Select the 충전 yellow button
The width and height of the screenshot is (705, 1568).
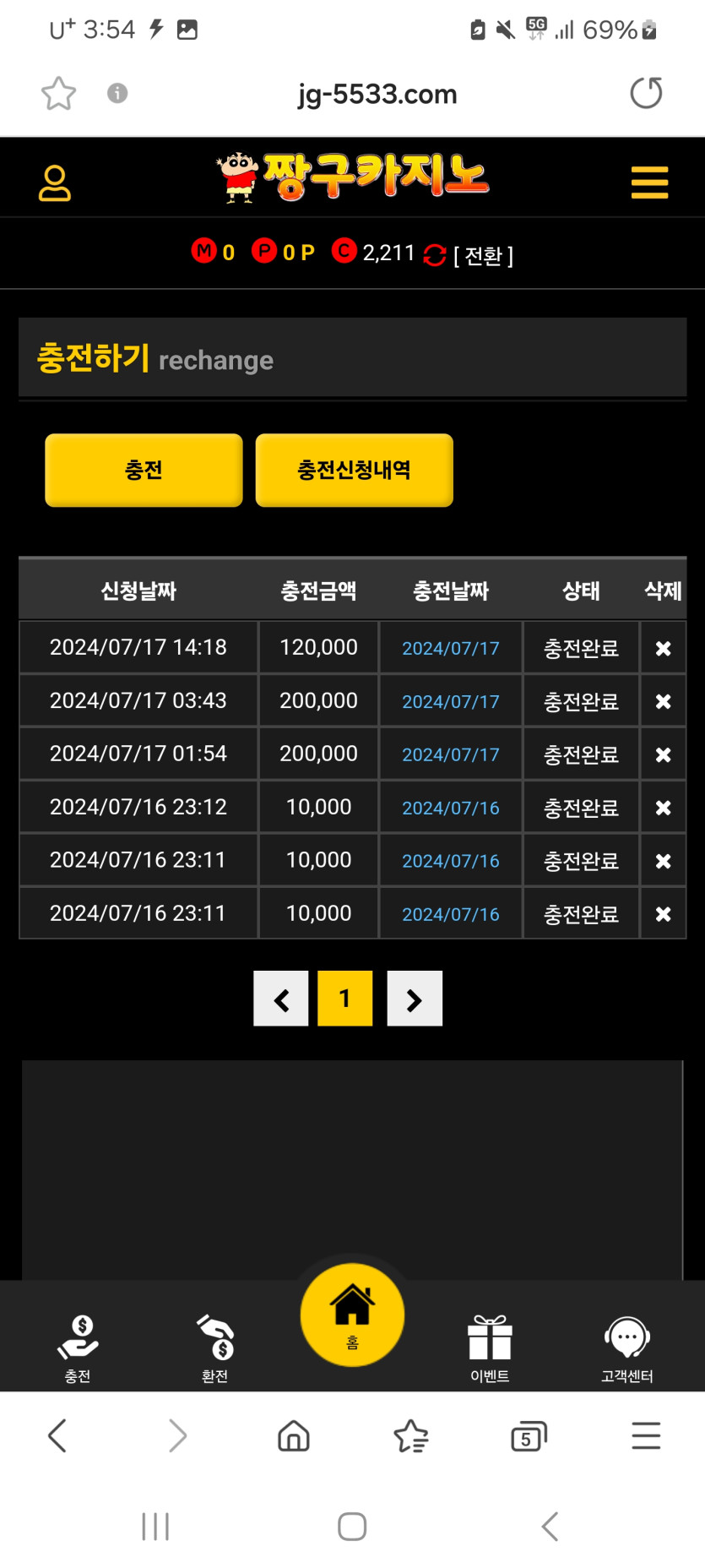tap(144, 470)
